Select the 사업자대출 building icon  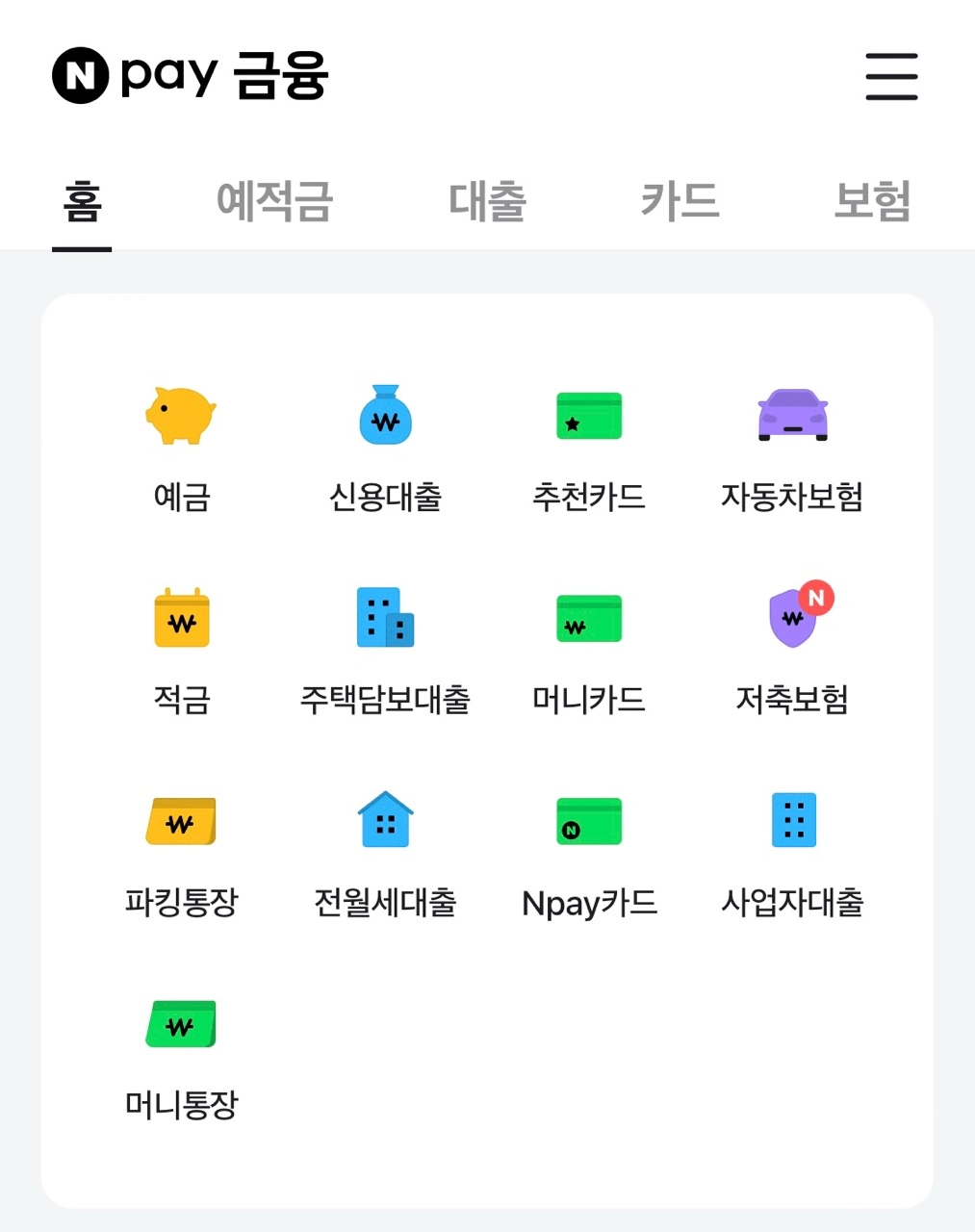(x=793, y=821)
